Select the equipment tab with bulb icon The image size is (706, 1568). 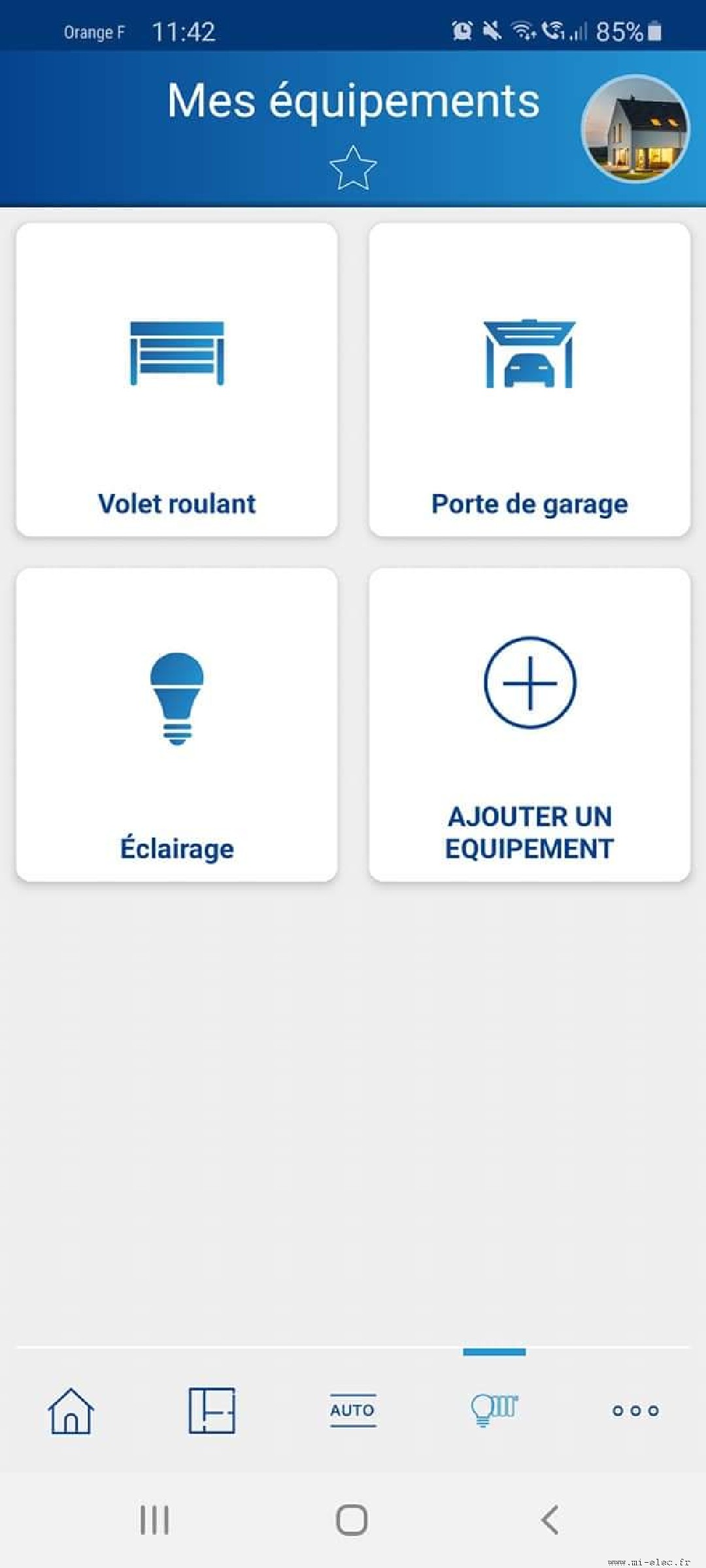click(494, 1411)
